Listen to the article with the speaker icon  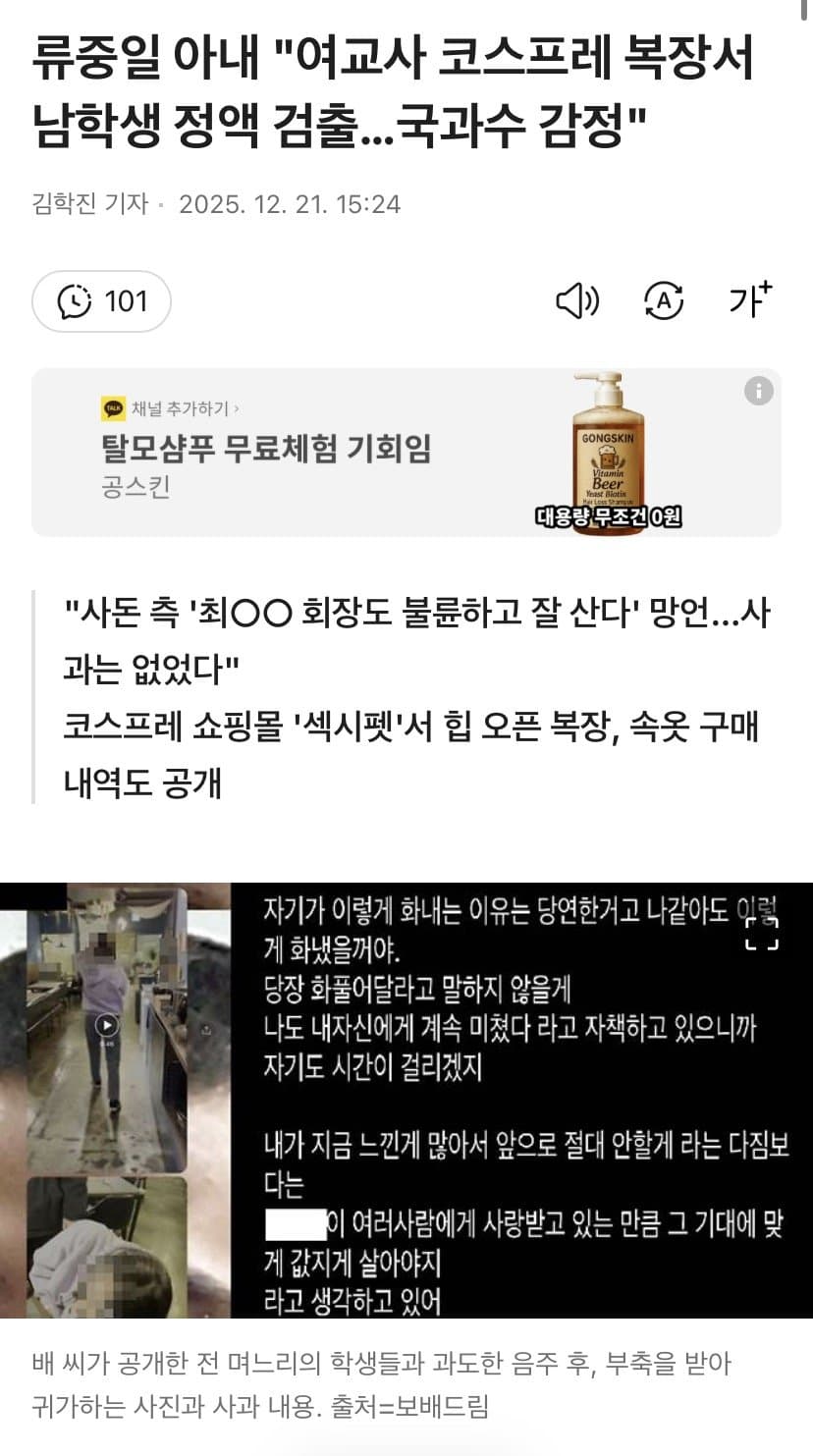click(x=577, y=301)
